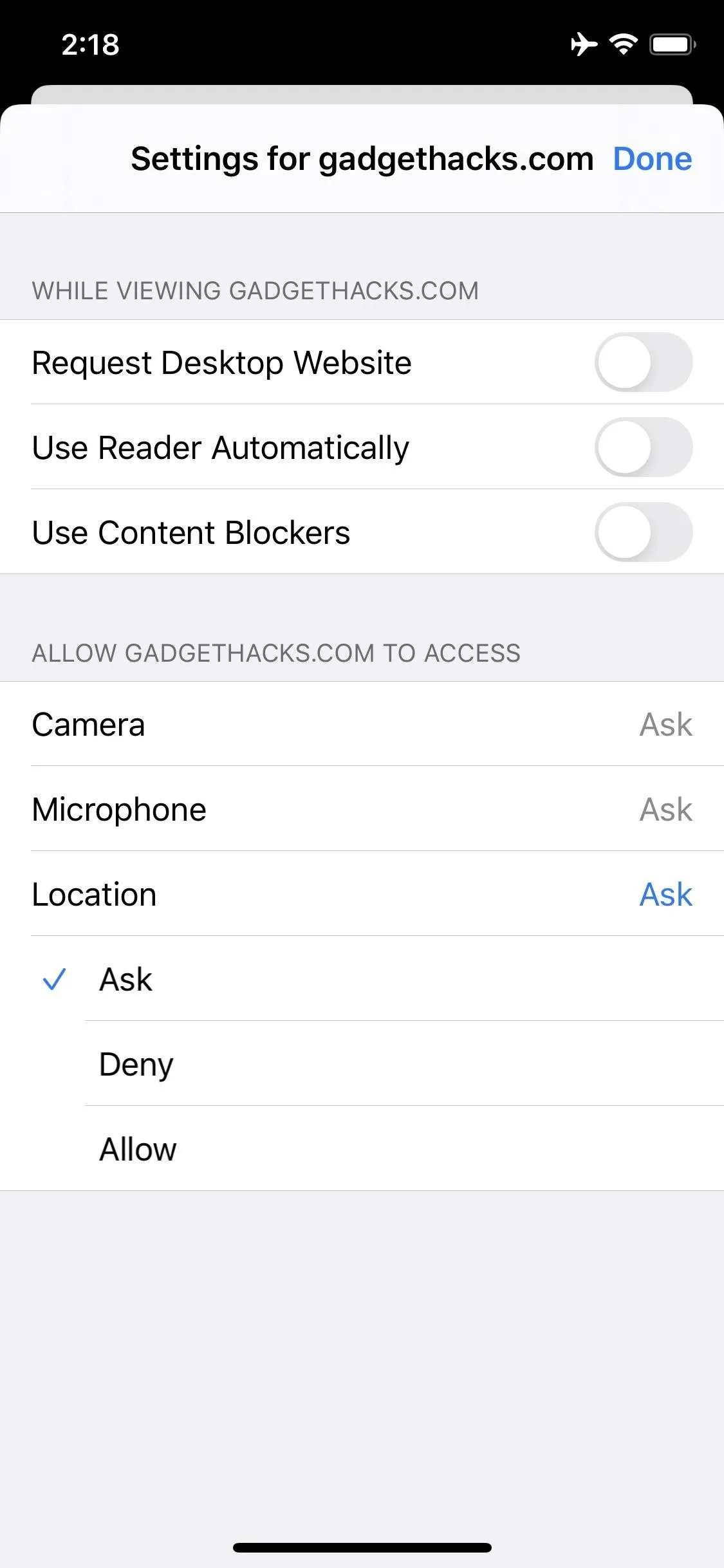Turn on Use Reader Automatically
Image resolution: width=724 pixels, height=1568 pixels.
click(x=643, y=447)
